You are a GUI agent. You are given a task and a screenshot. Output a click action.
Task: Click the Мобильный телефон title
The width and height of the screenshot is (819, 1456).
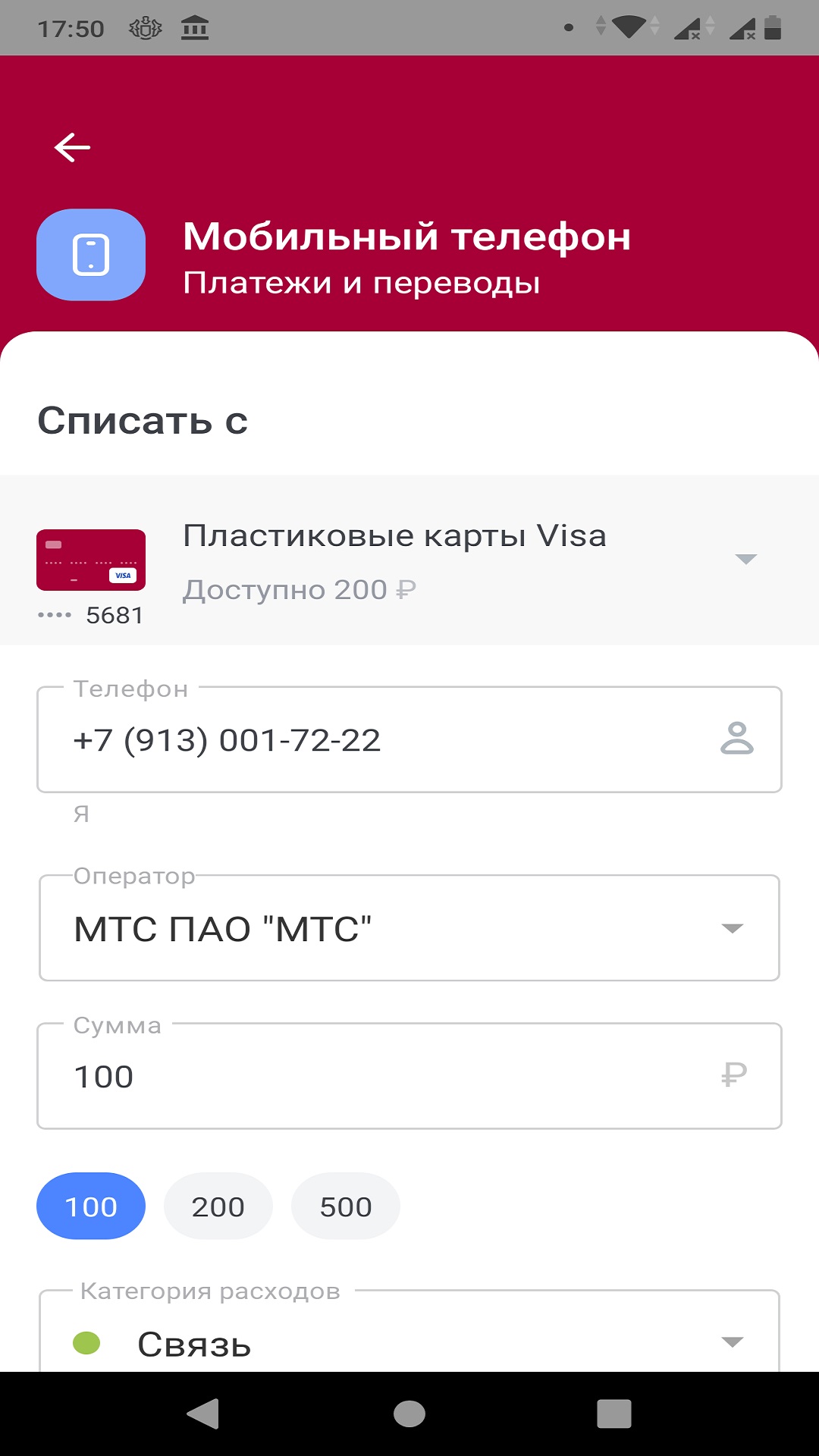tap(407, 237)
